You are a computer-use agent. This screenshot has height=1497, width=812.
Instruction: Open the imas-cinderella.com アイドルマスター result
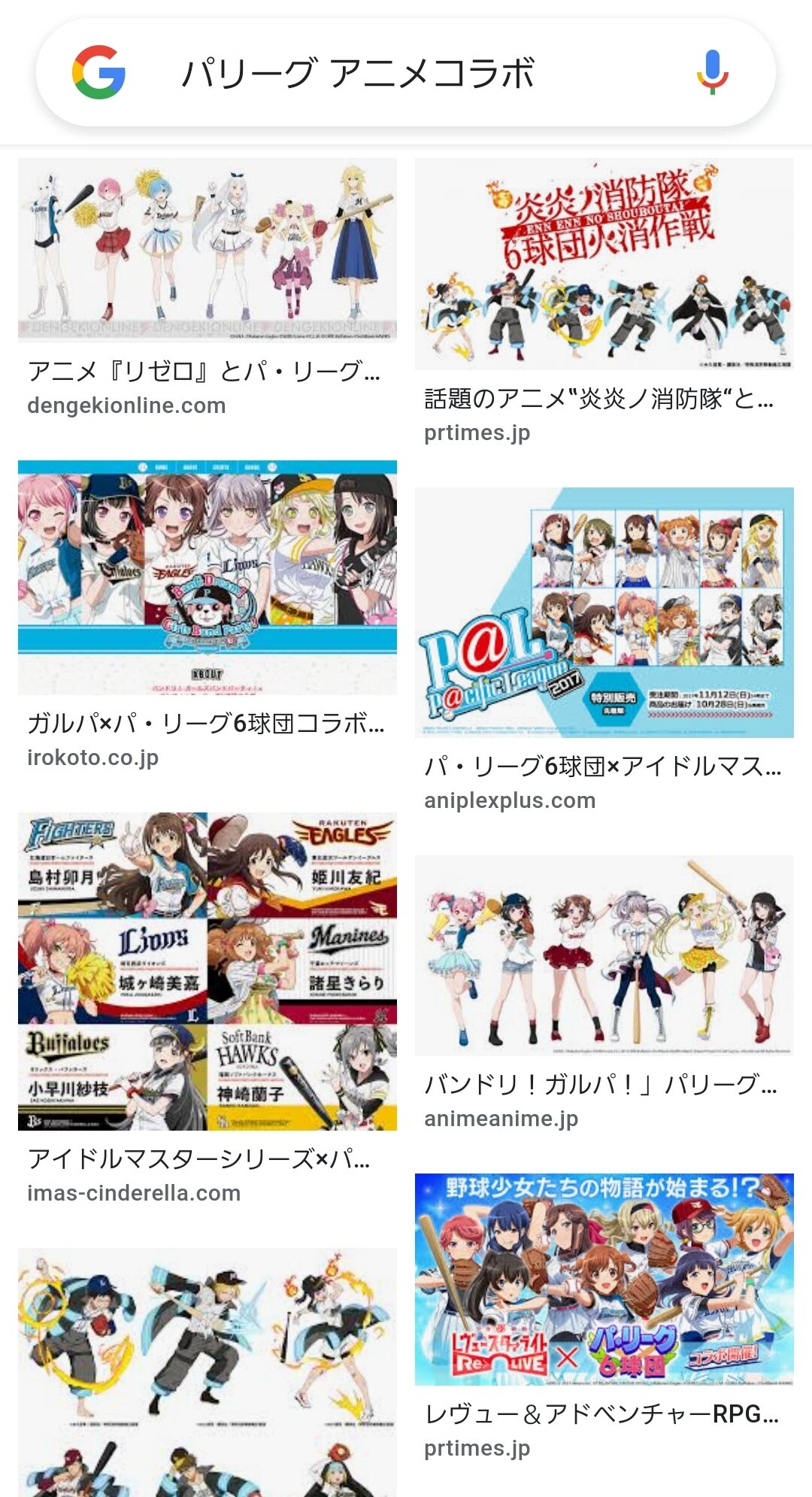[x=207, y=970]
